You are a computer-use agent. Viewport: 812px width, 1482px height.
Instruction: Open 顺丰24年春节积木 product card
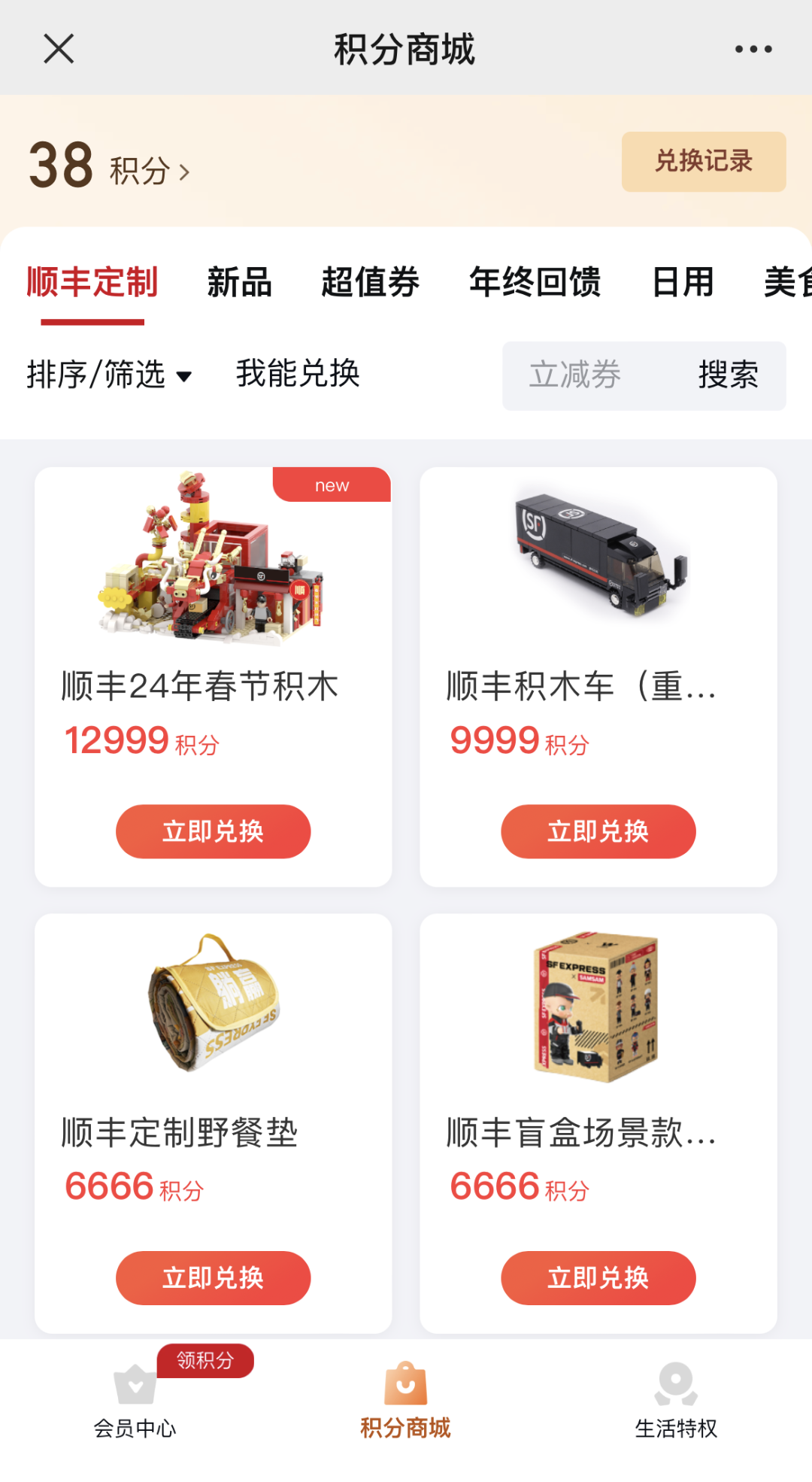point(213,602)
